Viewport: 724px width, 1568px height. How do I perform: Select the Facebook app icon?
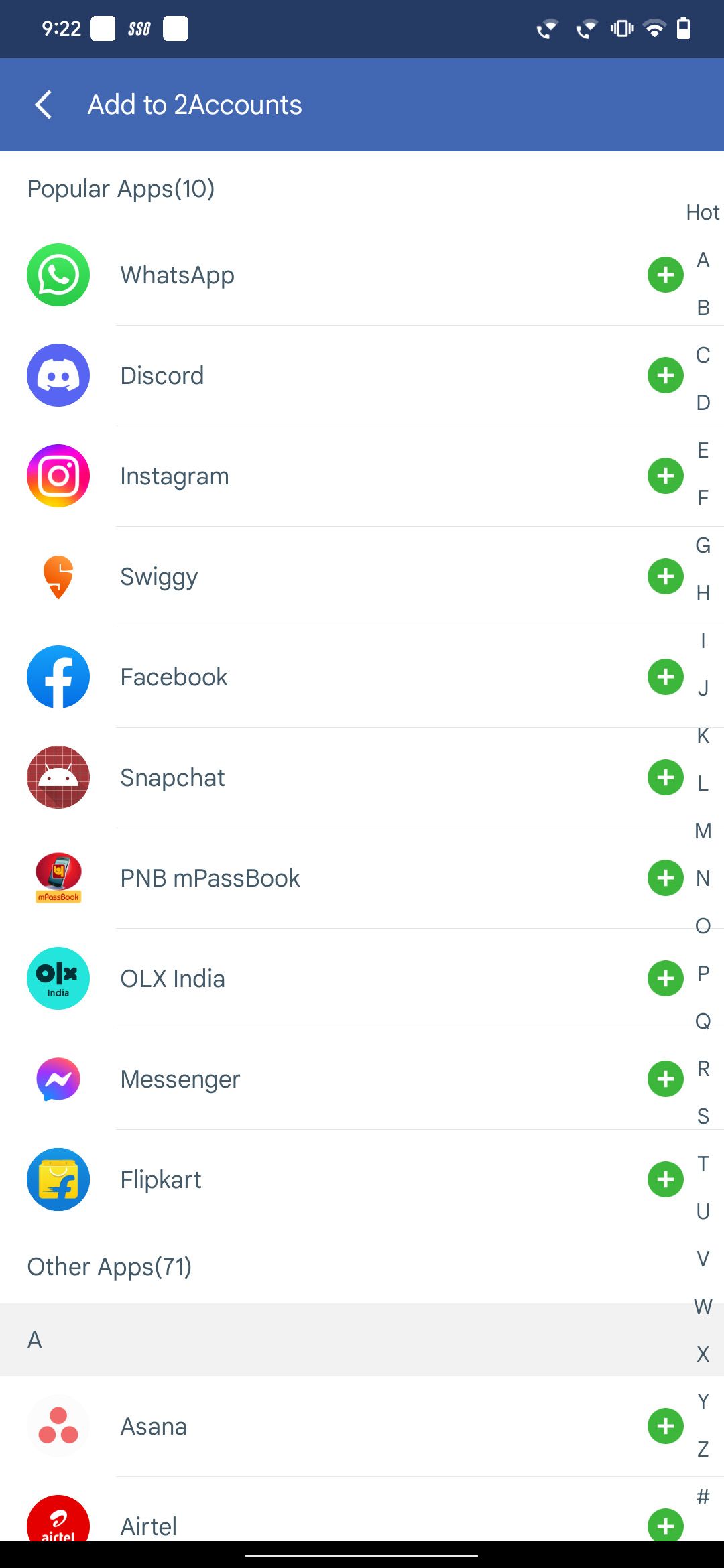(57, 677)
